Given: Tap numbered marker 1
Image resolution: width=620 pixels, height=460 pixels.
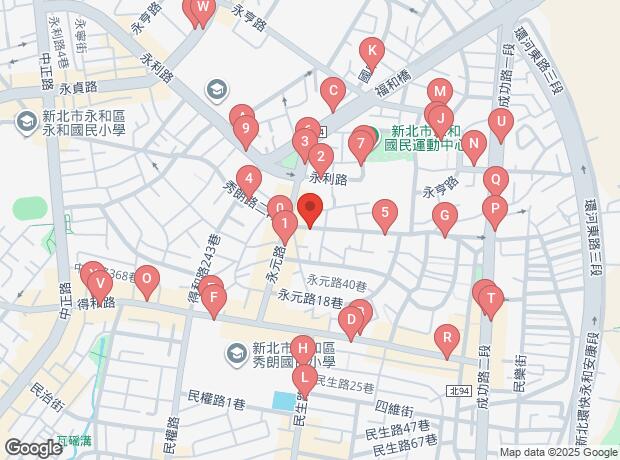Looking at the screenshot, I should coord(285,225).
